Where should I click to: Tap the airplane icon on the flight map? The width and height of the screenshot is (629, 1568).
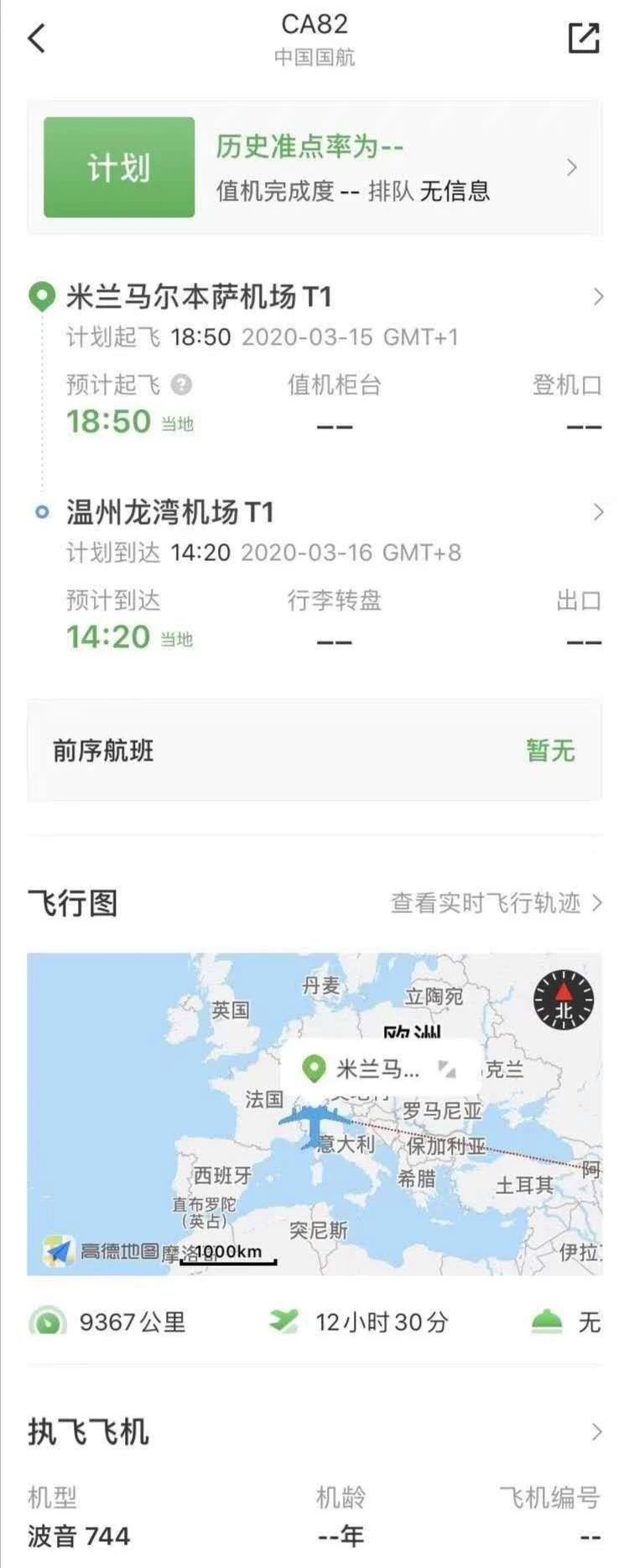click(314, 1122)
